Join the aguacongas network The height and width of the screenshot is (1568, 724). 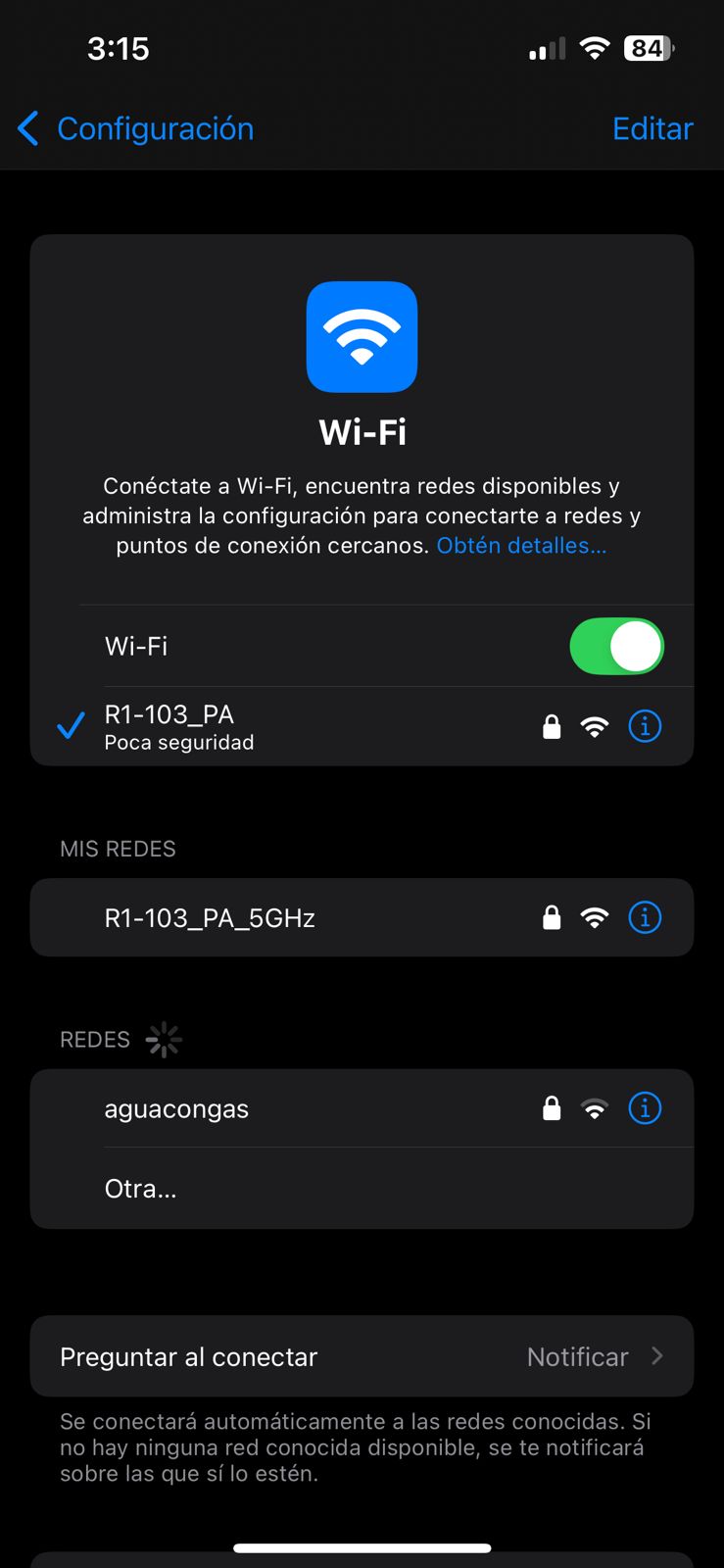(x=176, y=1109)
